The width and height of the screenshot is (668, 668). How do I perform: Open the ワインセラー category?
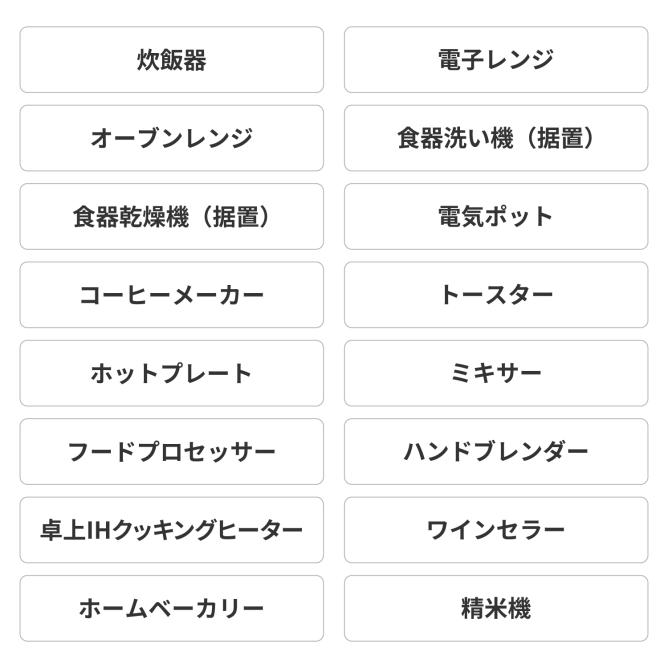click(x=496, y=530)
